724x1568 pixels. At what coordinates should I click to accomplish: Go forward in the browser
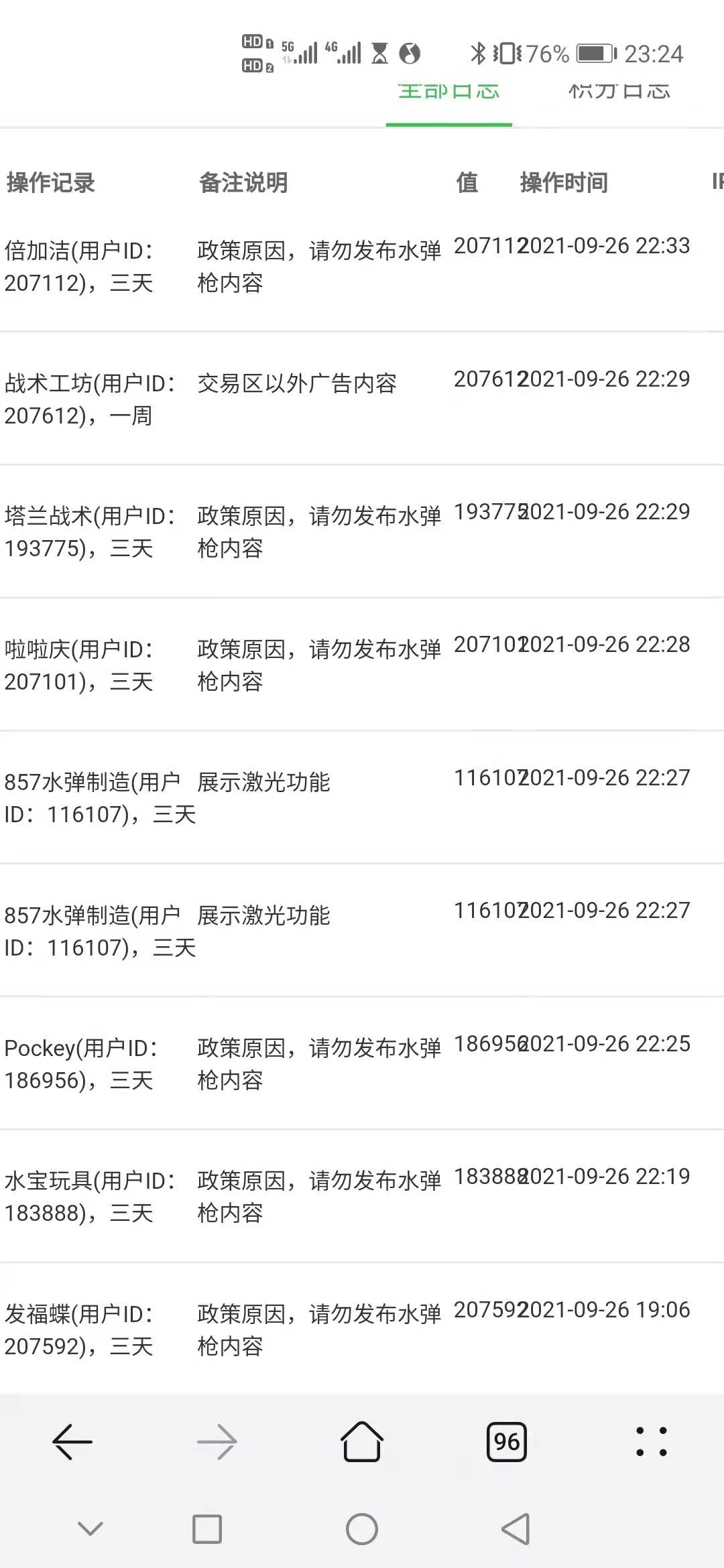tap(217, 1441)
